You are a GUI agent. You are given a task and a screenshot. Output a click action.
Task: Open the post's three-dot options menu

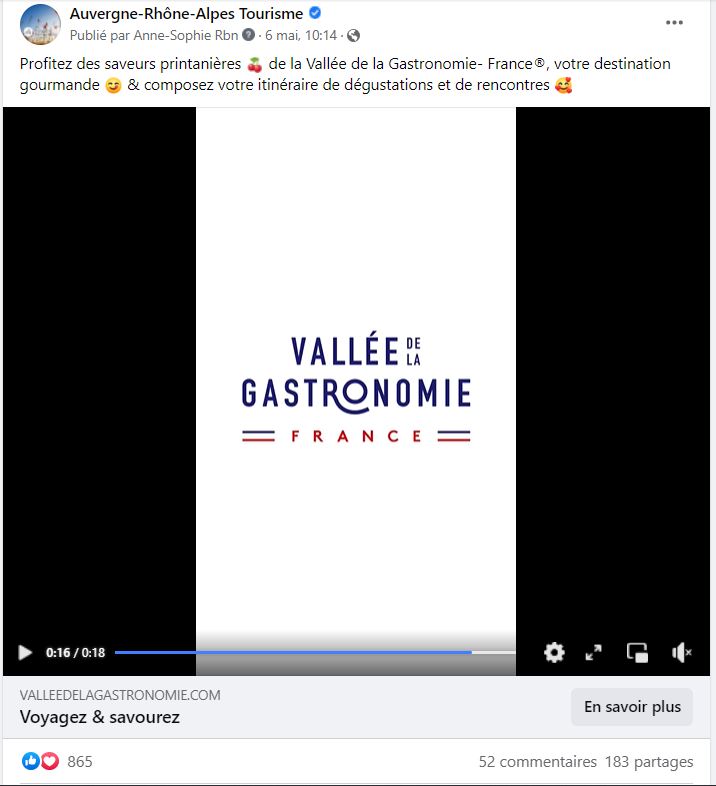[x=675, y=22]
